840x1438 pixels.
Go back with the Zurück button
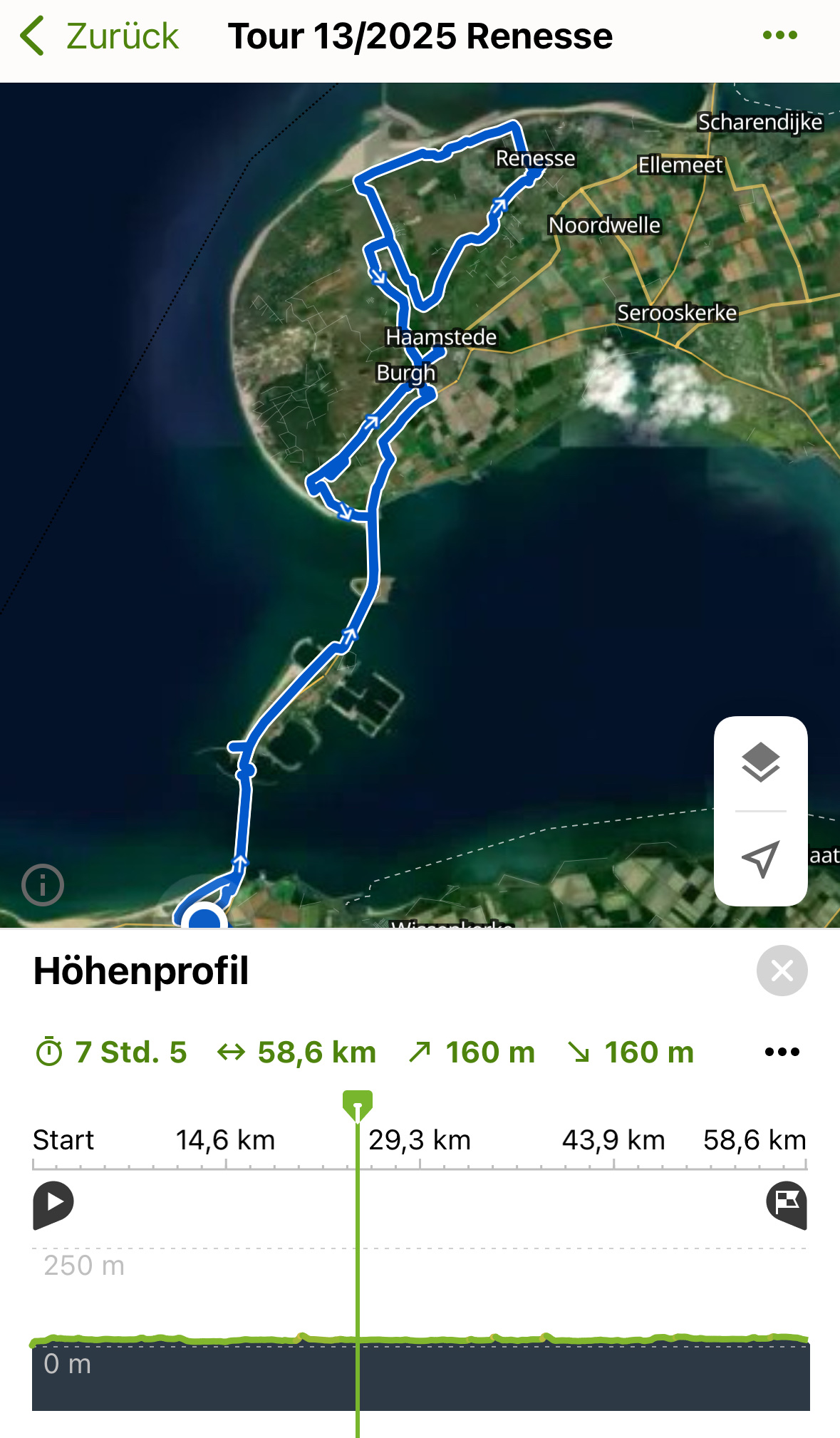[x=100, y=36]
